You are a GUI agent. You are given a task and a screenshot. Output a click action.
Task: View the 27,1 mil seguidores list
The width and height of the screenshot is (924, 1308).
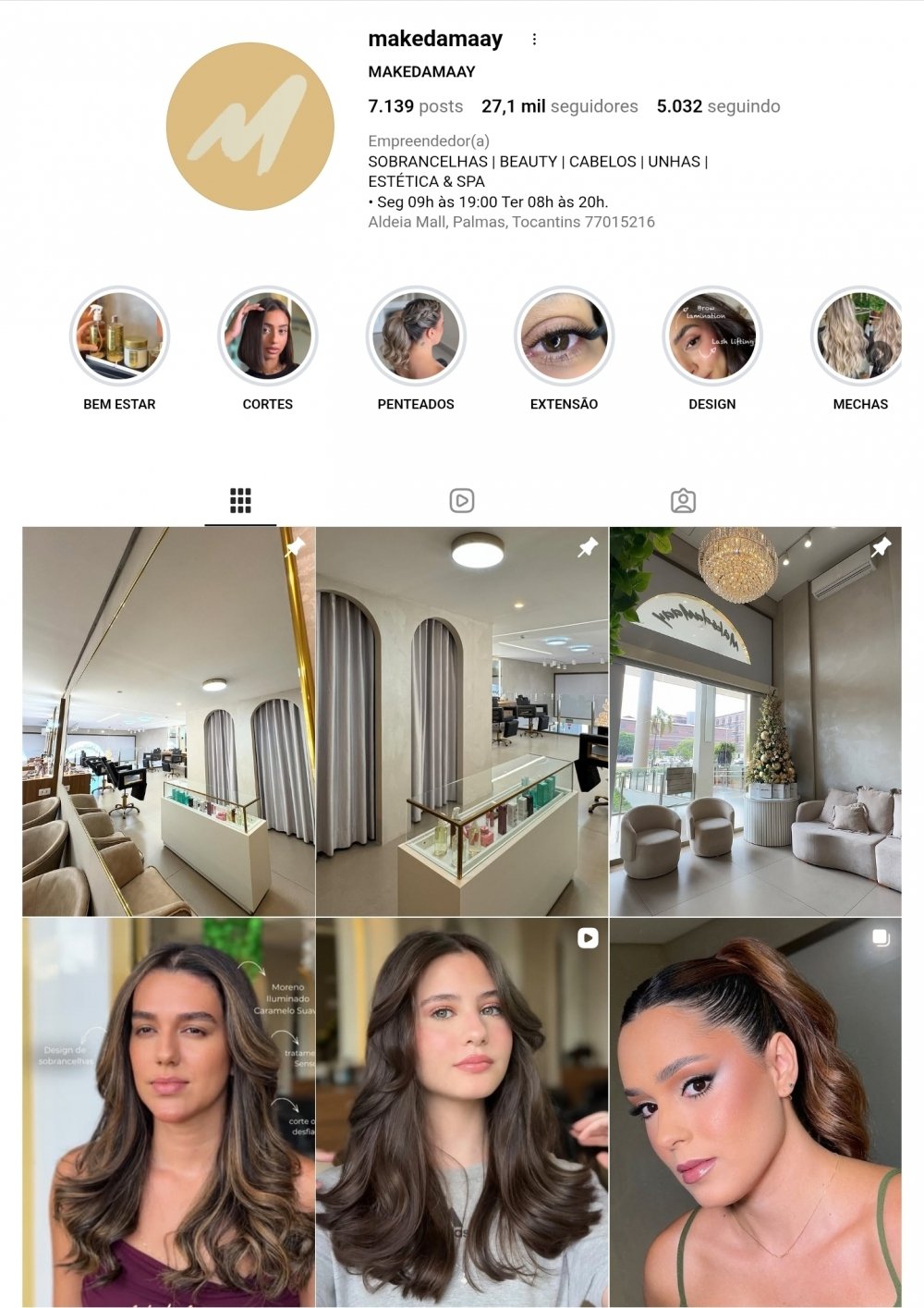pyautogui.click(x=559, y=106)
